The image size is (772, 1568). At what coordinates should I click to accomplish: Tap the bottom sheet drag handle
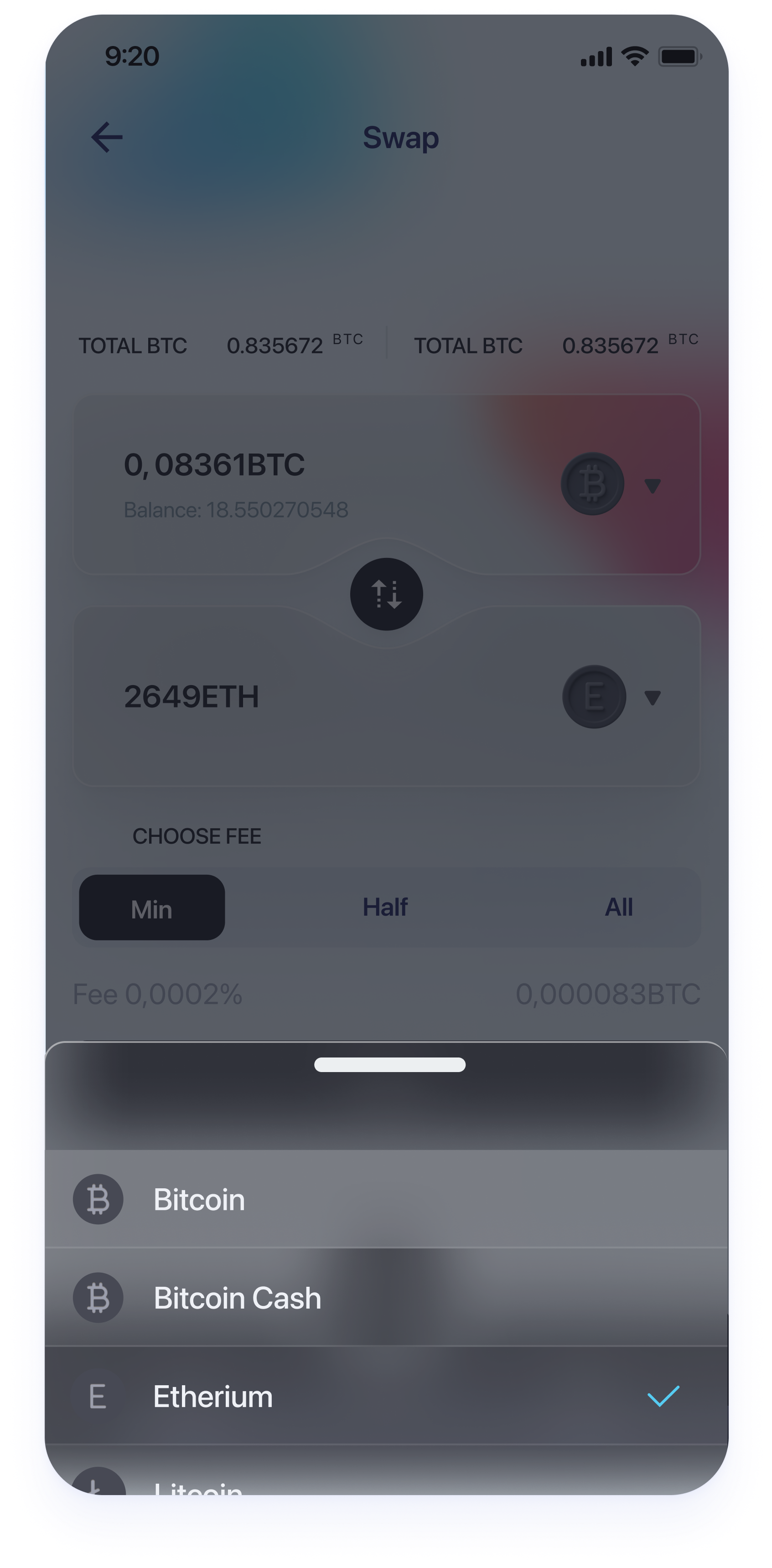pyautogui.click(x=390, y=1065)
